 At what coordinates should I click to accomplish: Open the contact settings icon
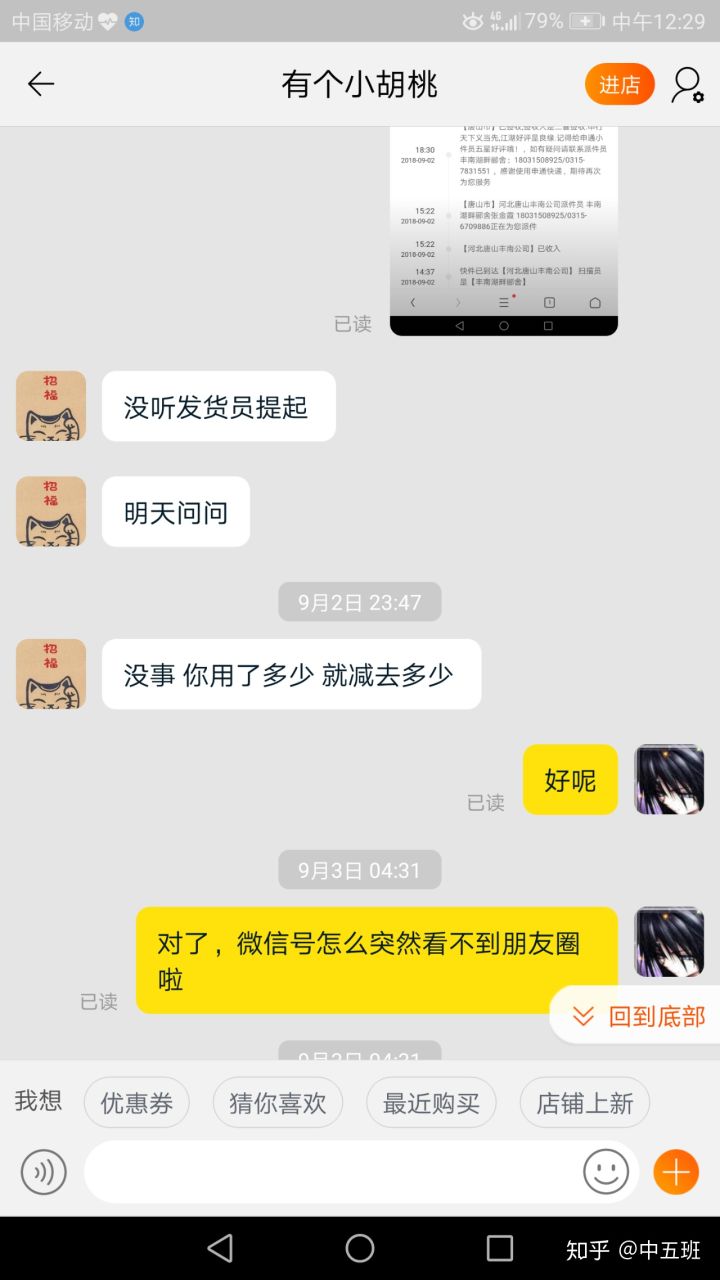687,85
